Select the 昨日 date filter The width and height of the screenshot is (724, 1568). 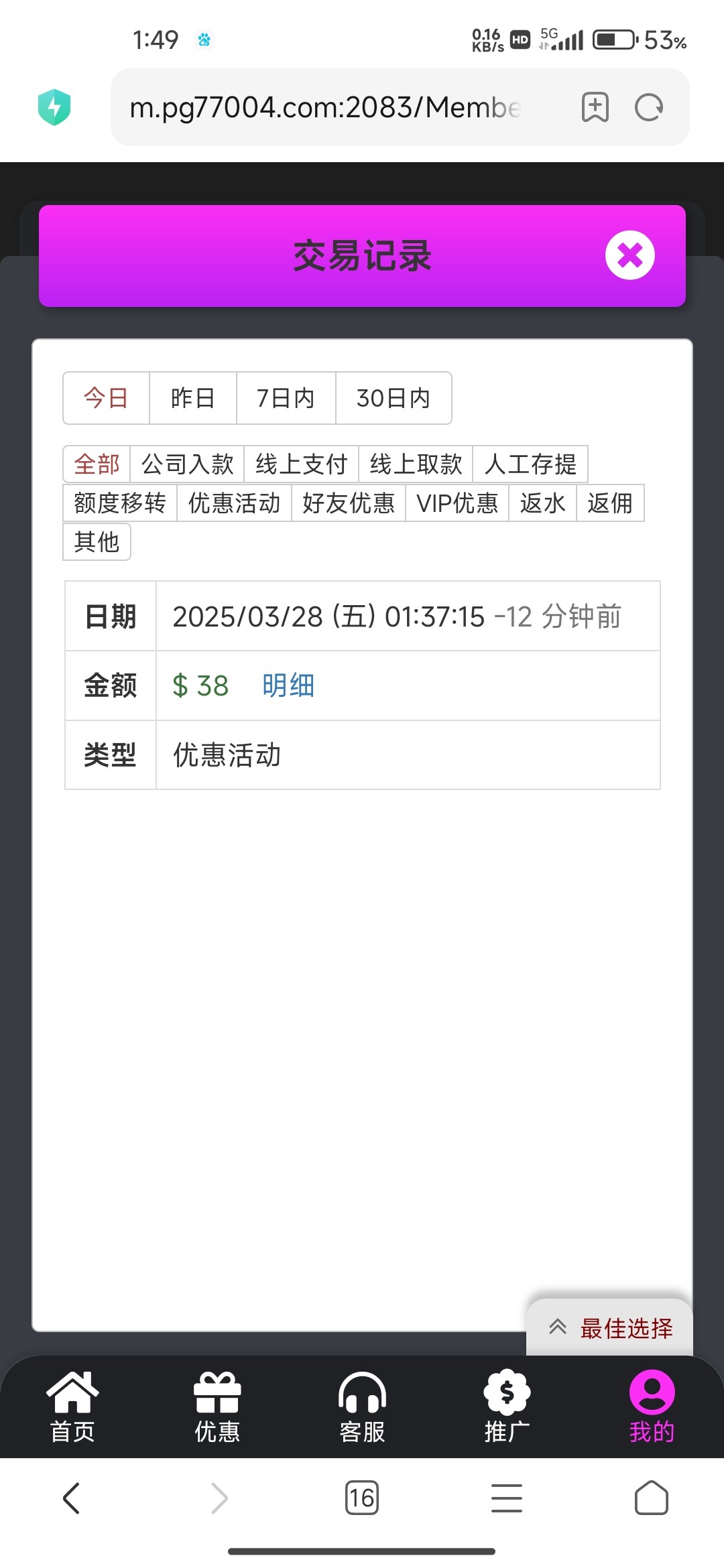(x=192, y=398)
